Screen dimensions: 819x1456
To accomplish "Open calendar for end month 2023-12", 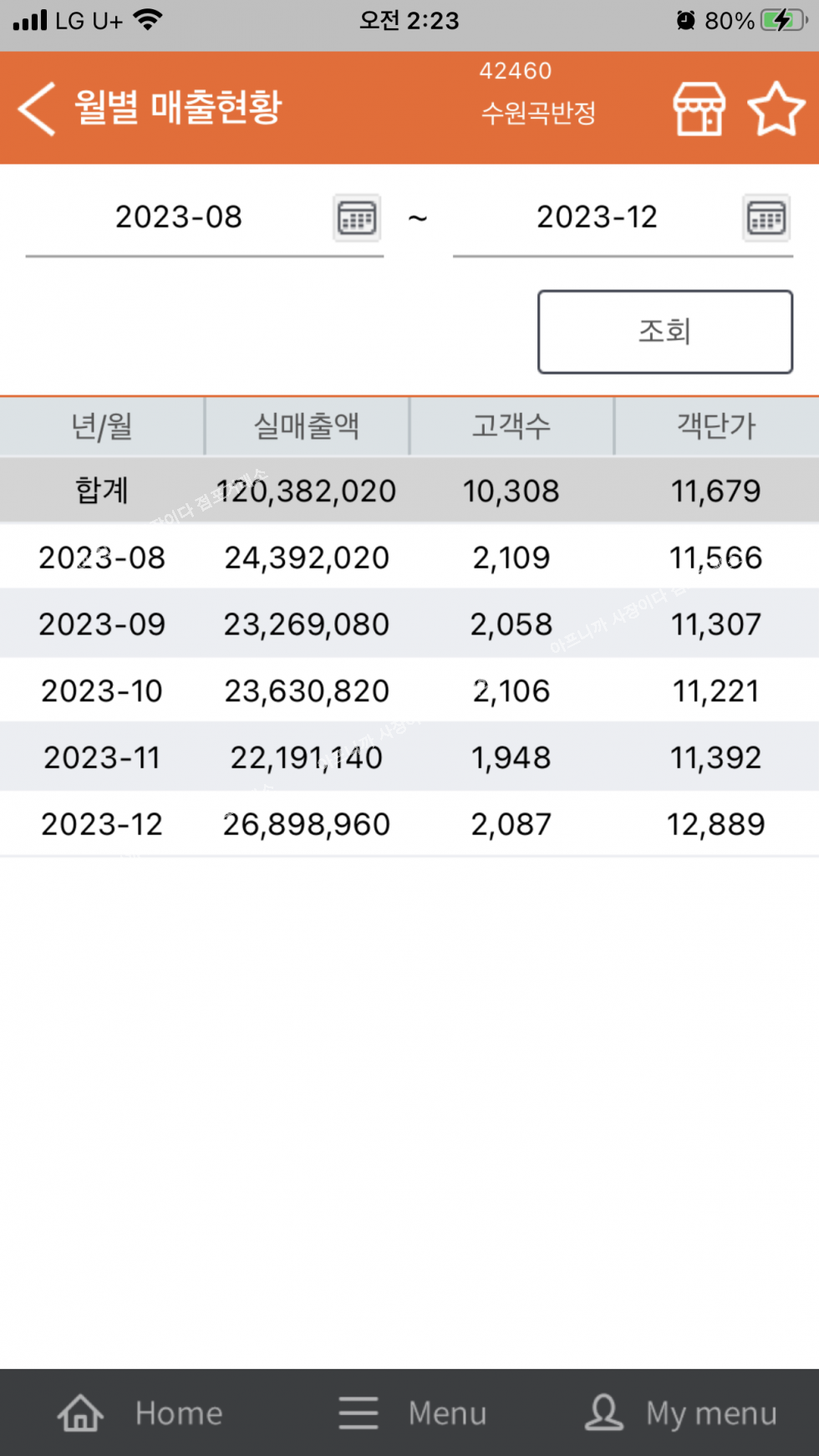I will pyautogui.click(x=766, y=219).
